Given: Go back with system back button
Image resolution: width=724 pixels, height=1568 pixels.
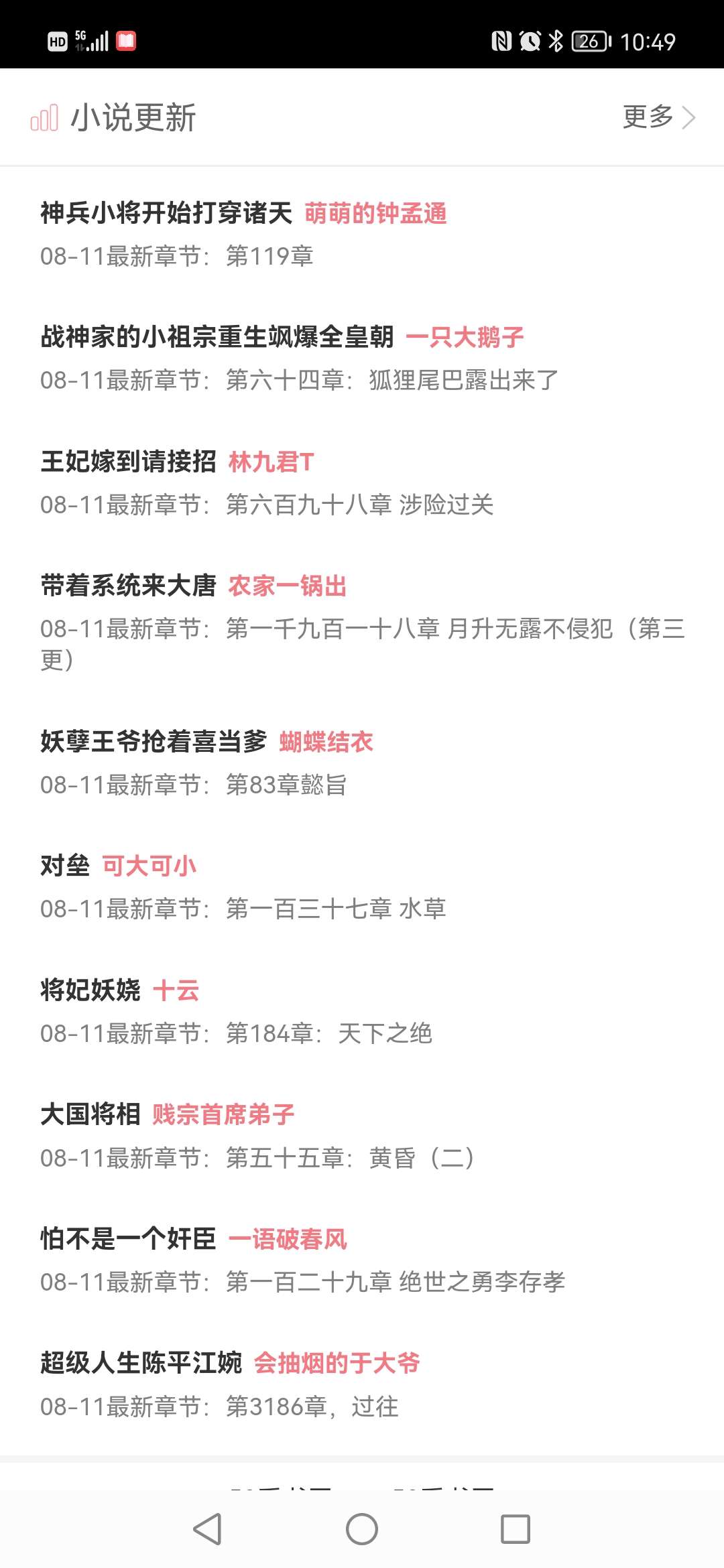Looking at the screenshot, I should click(207, 1529).
